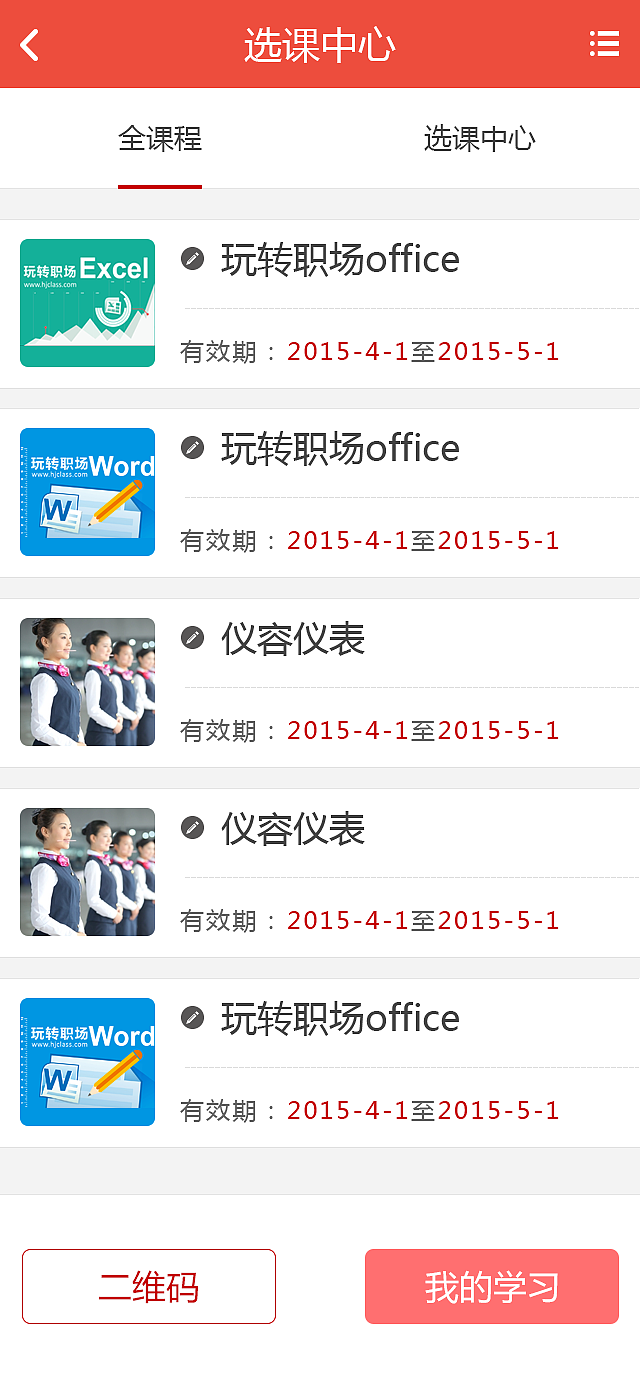
Task: Tap the pencil icon on the Excel course
Action: pos(193,259)
